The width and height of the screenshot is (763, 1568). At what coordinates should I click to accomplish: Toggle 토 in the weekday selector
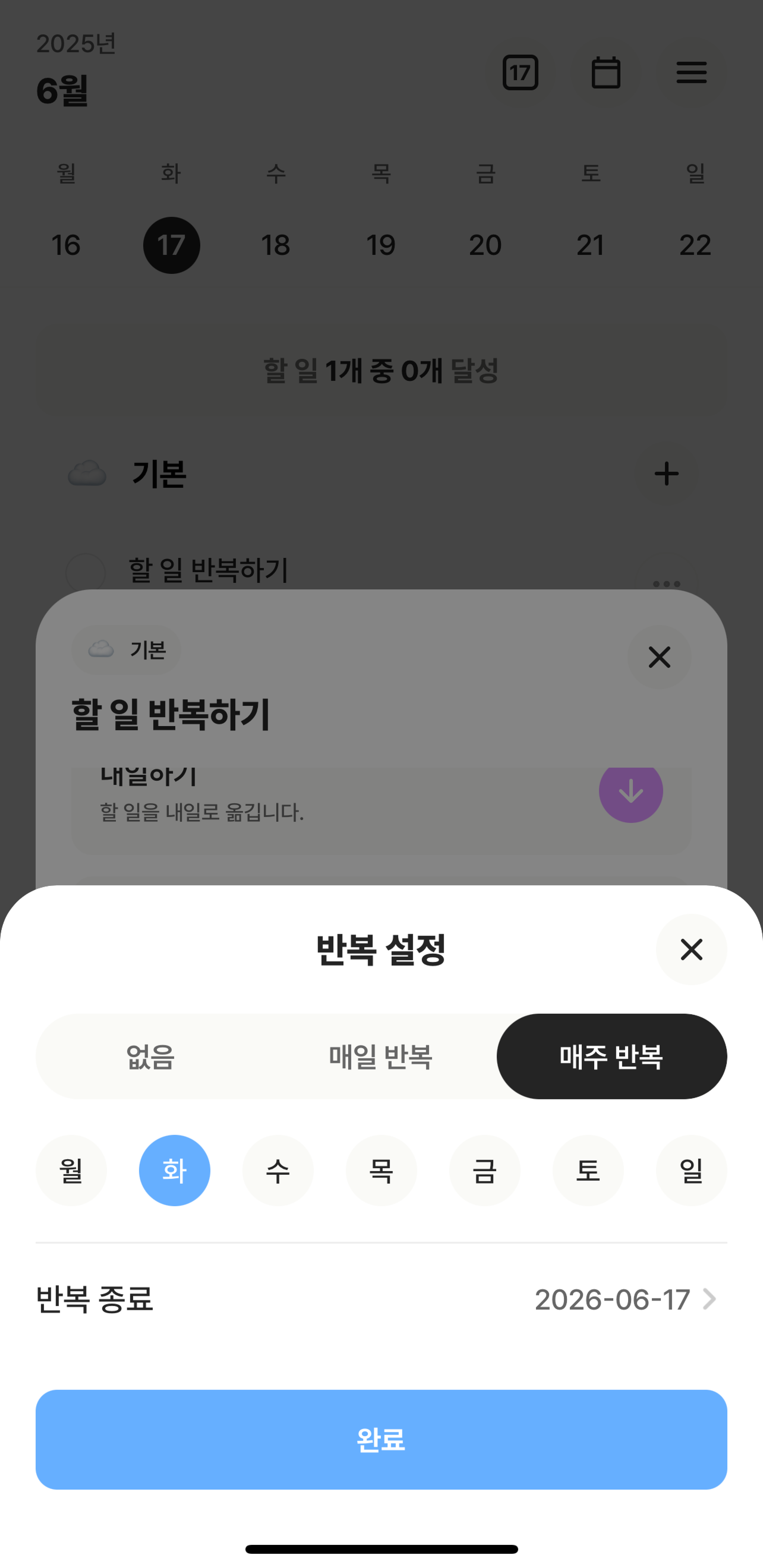pos(588,1170)
